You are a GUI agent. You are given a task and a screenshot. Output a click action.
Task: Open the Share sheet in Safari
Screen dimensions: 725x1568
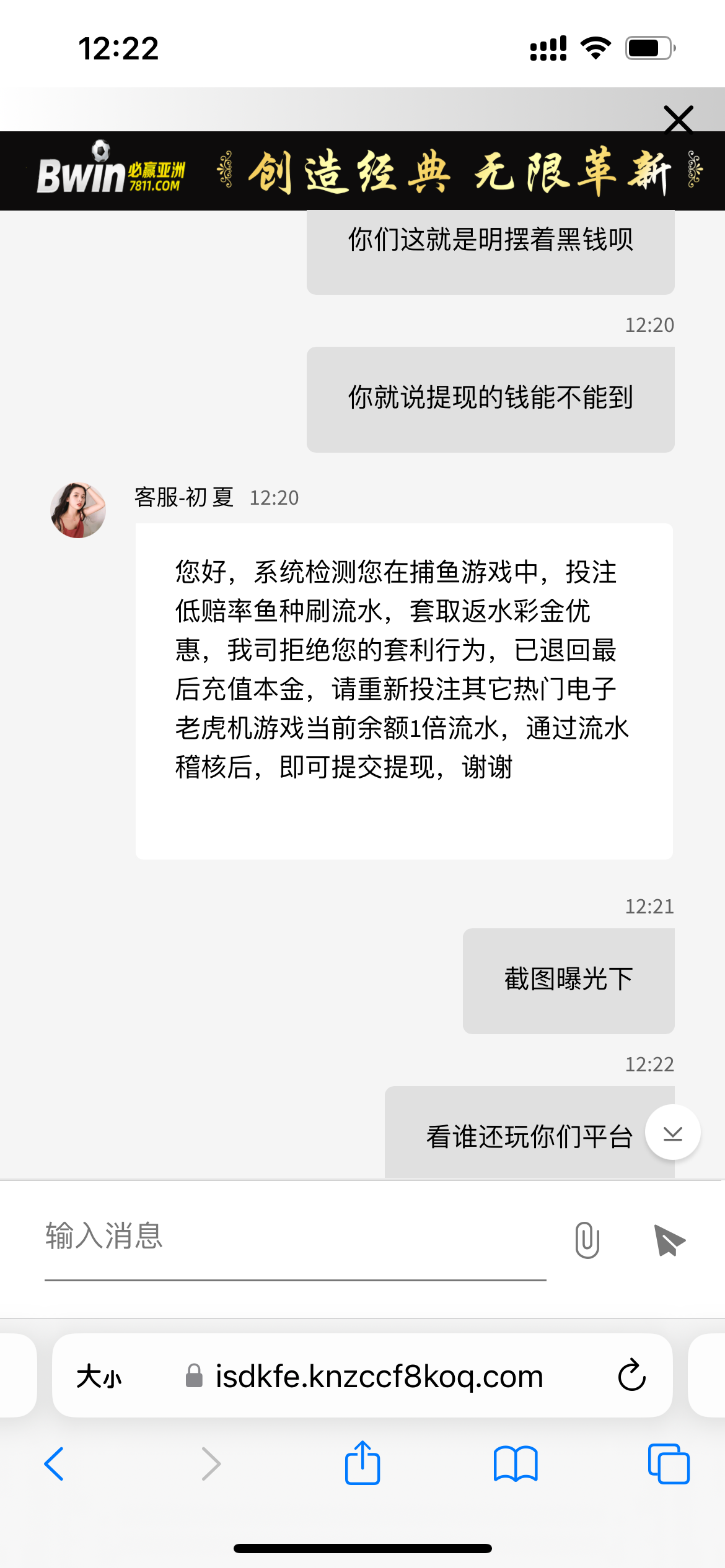pyautogui.click(x=362, y=1464)
